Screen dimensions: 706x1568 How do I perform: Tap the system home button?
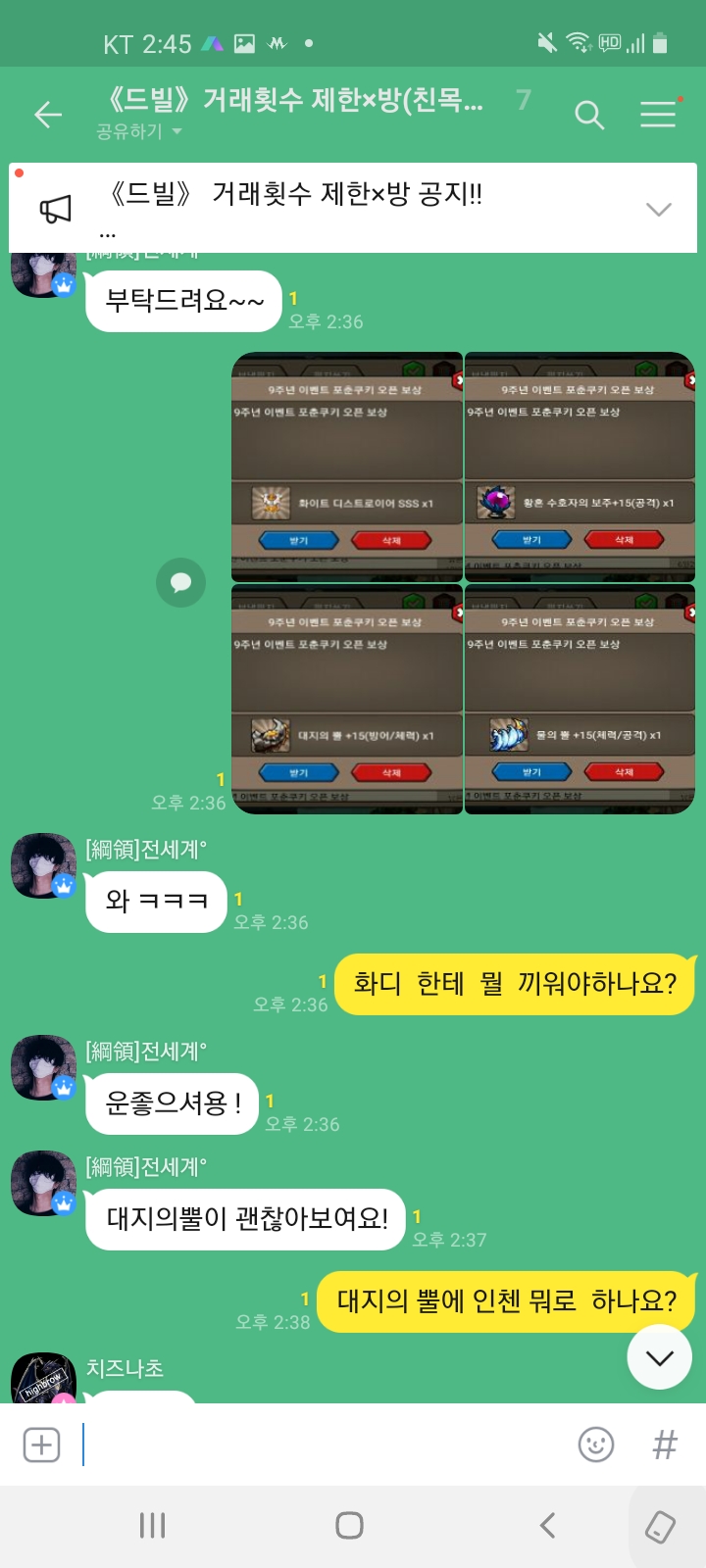[349, 1525]
